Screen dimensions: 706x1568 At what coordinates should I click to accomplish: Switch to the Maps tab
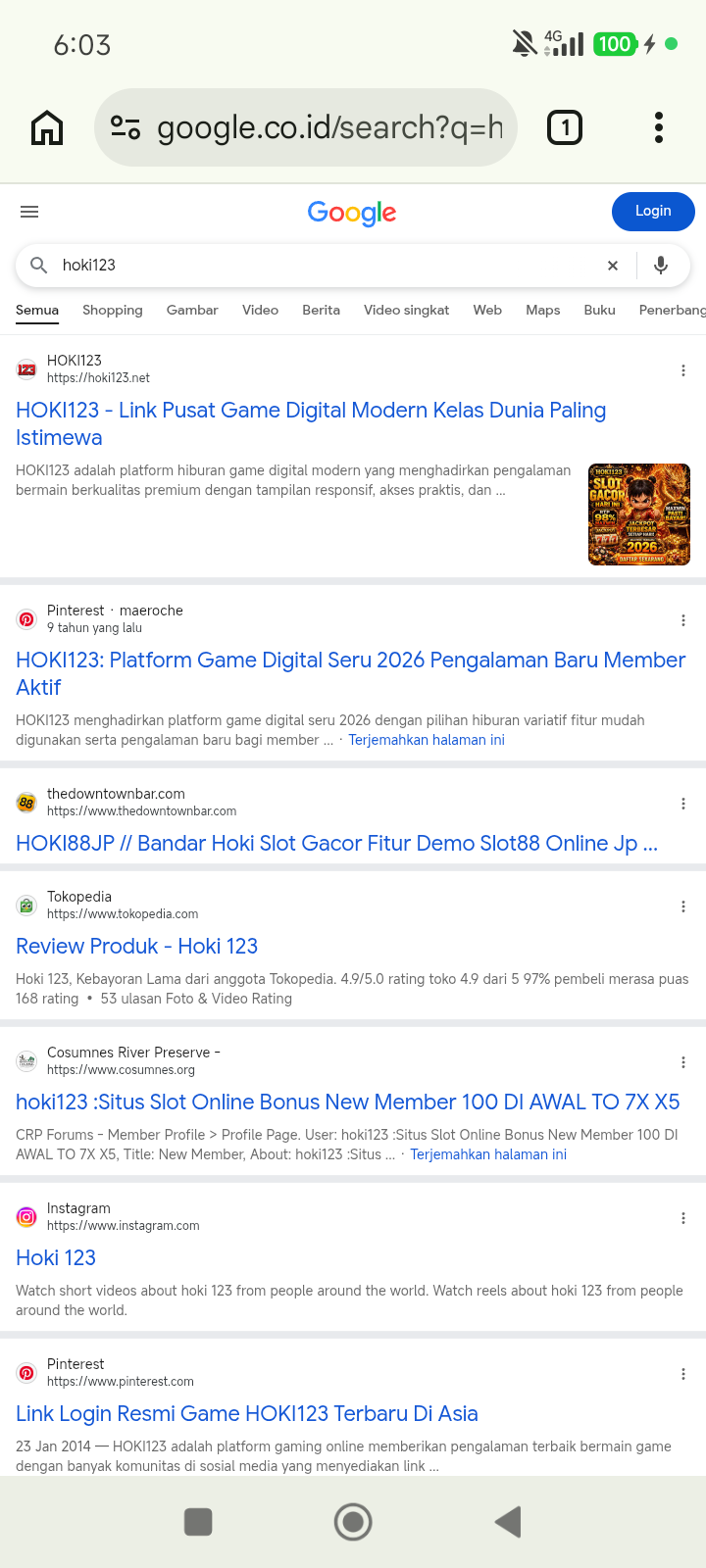pos(542,310)
